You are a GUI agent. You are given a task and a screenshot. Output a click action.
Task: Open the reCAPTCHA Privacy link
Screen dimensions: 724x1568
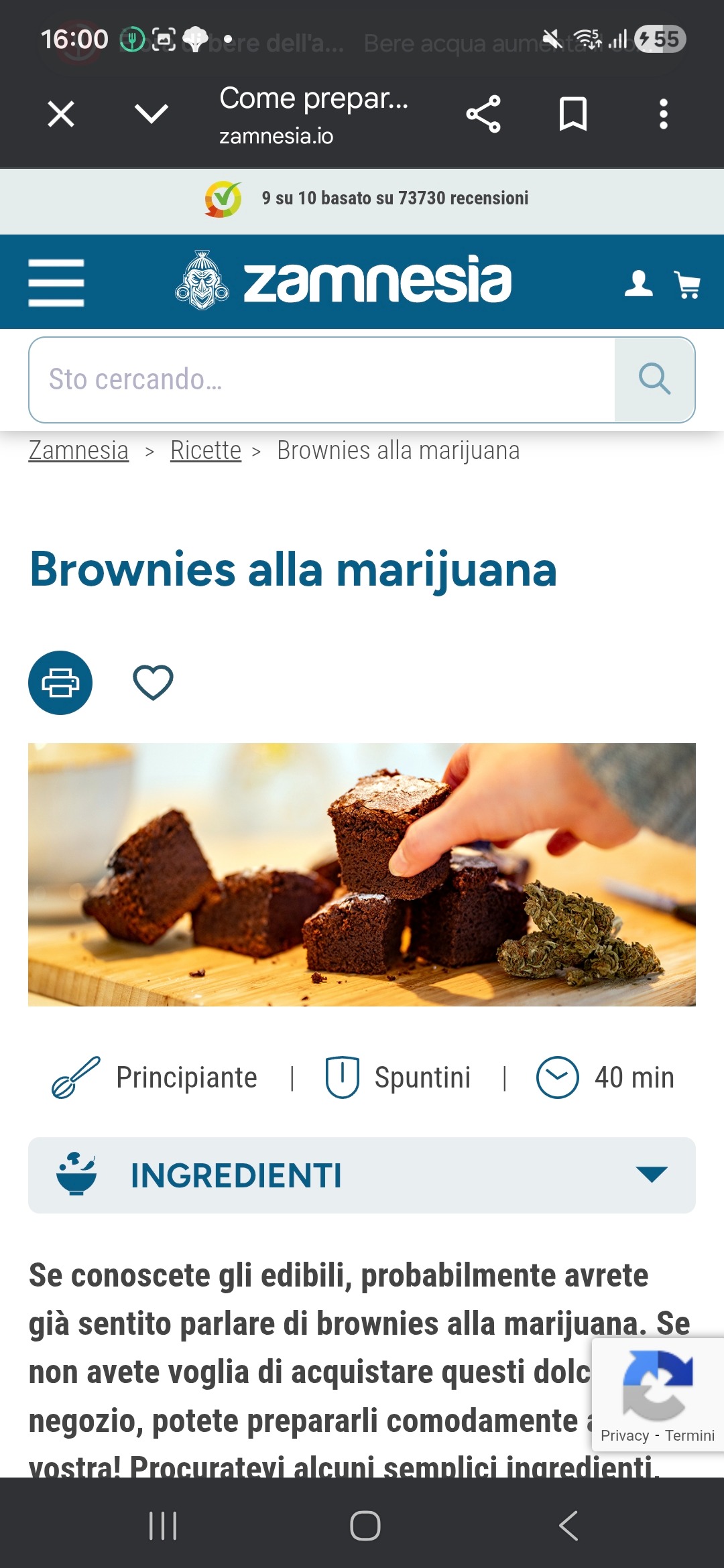[x=624, y=1435]
